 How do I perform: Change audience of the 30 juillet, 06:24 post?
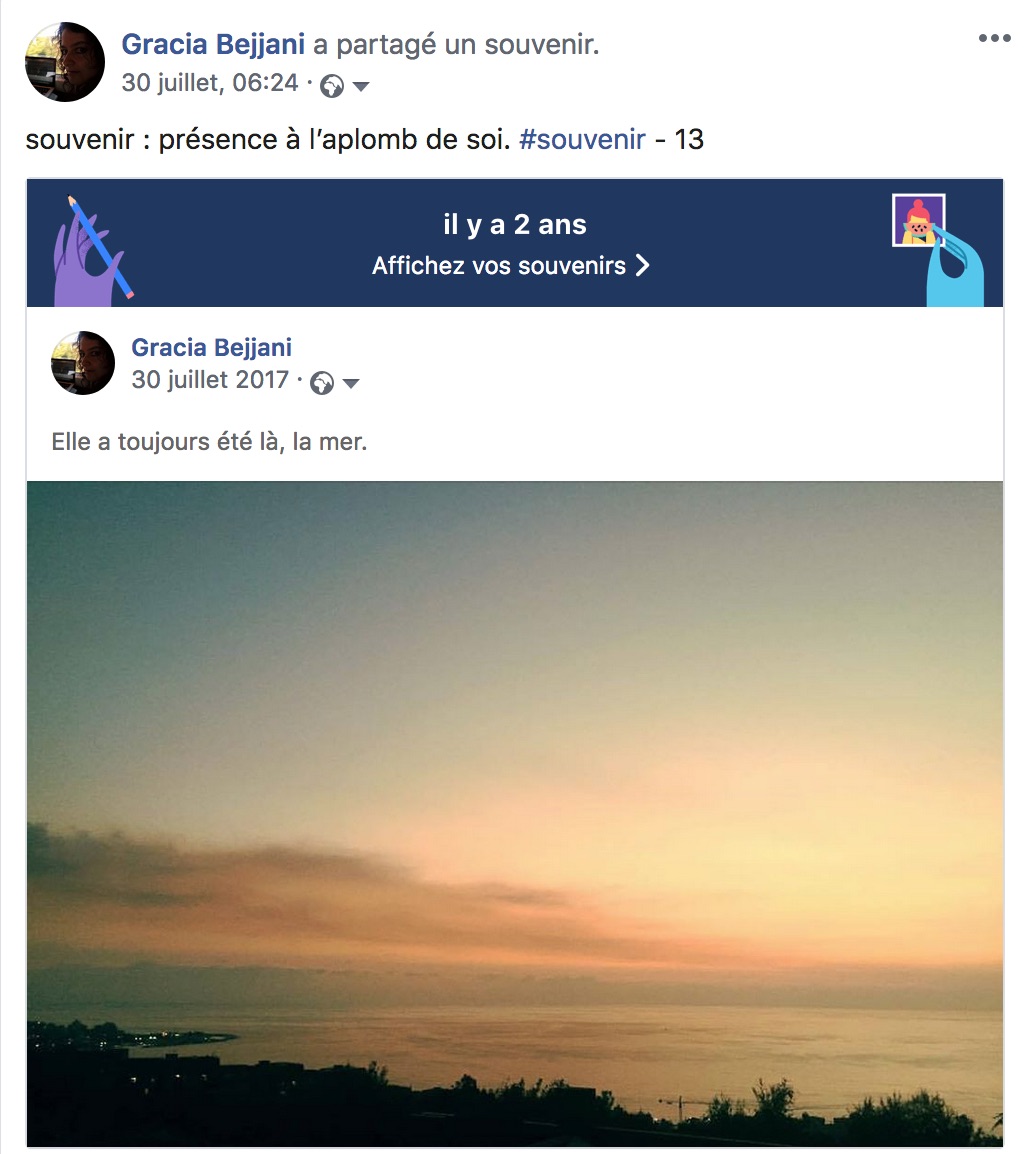click(x=345, y=86)
